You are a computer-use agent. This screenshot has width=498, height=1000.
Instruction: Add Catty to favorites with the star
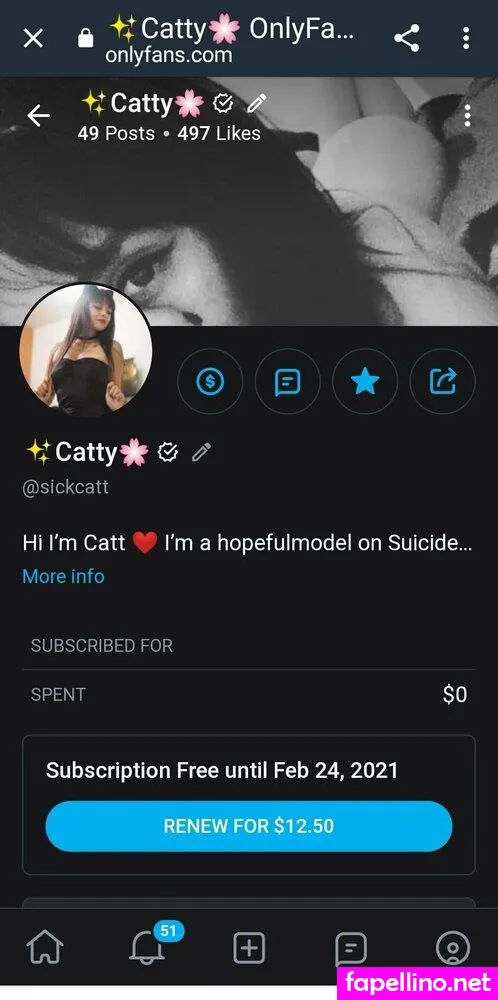[x=365, y=382]
